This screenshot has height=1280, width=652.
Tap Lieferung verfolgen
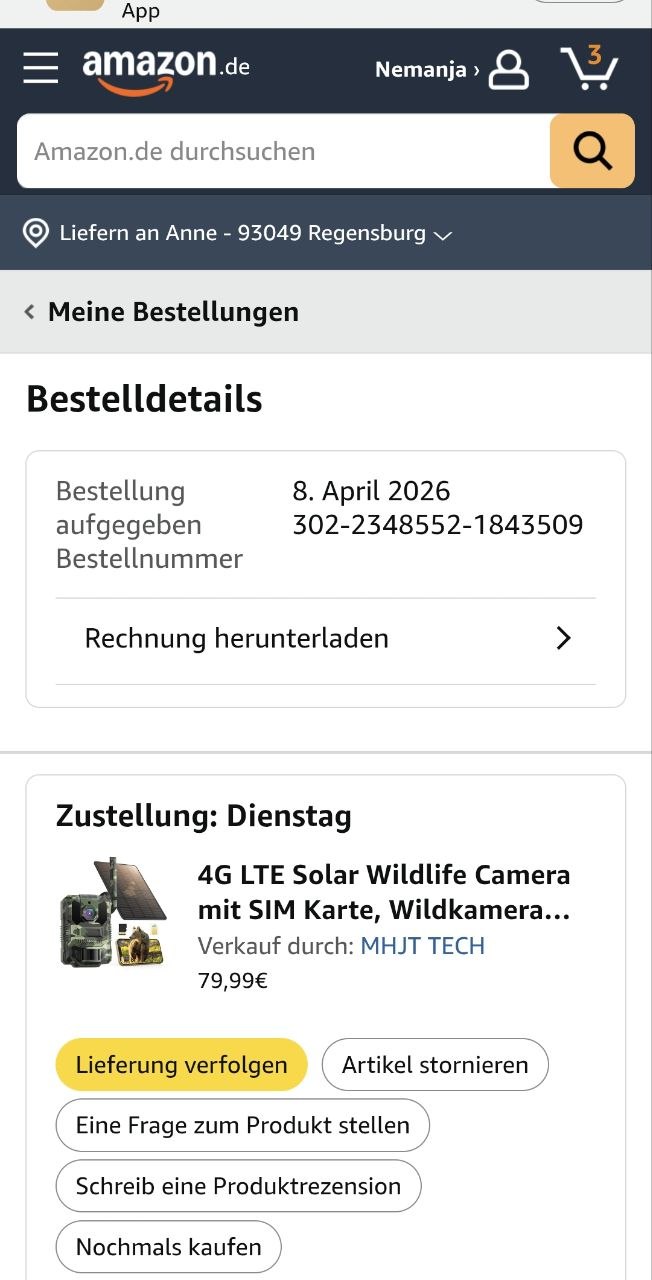point(182,1065)
